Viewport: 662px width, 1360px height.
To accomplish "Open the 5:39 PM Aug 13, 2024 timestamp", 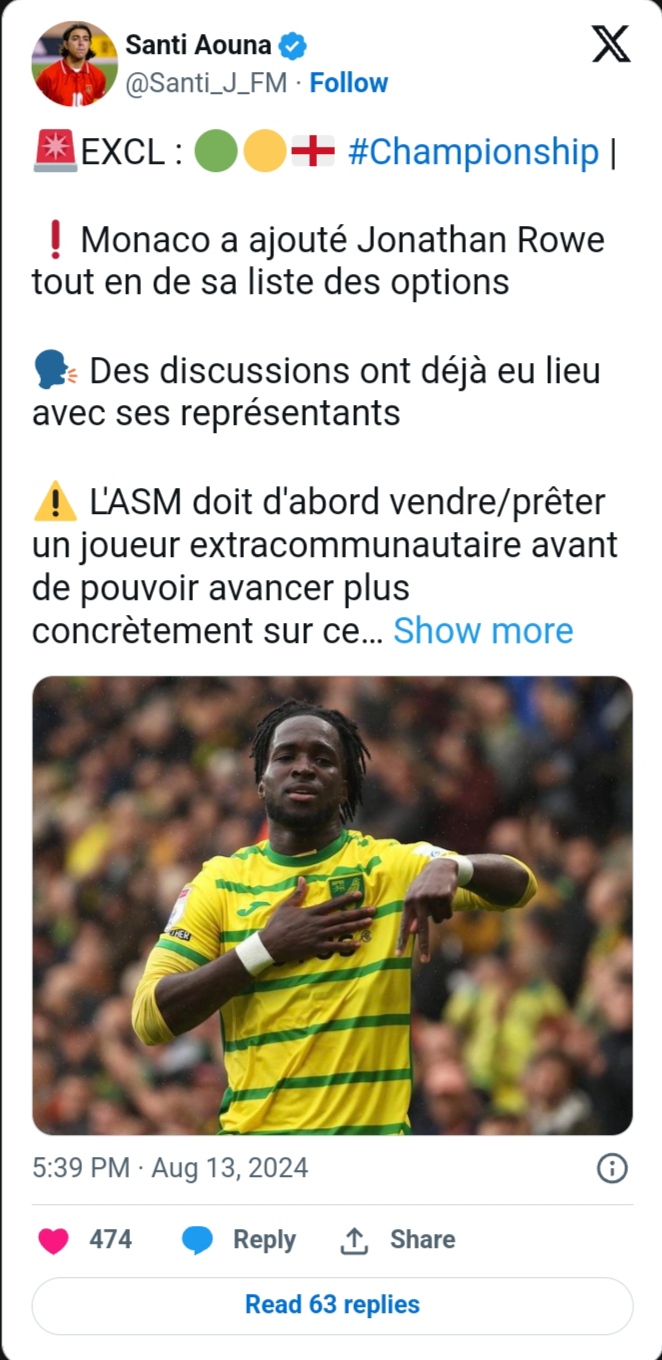I will pos(170,1168).
